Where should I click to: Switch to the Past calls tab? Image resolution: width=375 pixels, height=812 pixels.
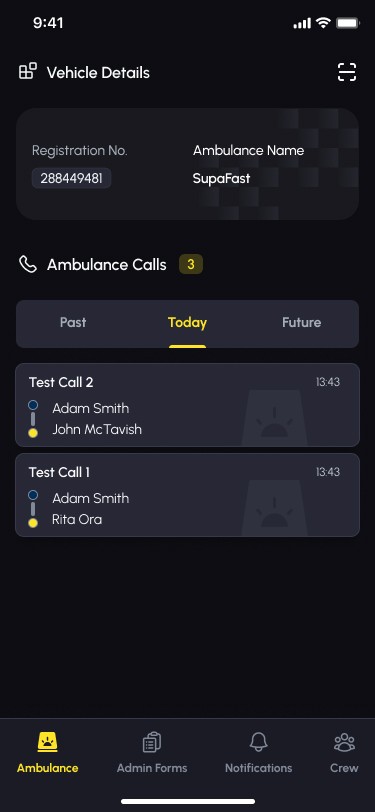point(73,323)
